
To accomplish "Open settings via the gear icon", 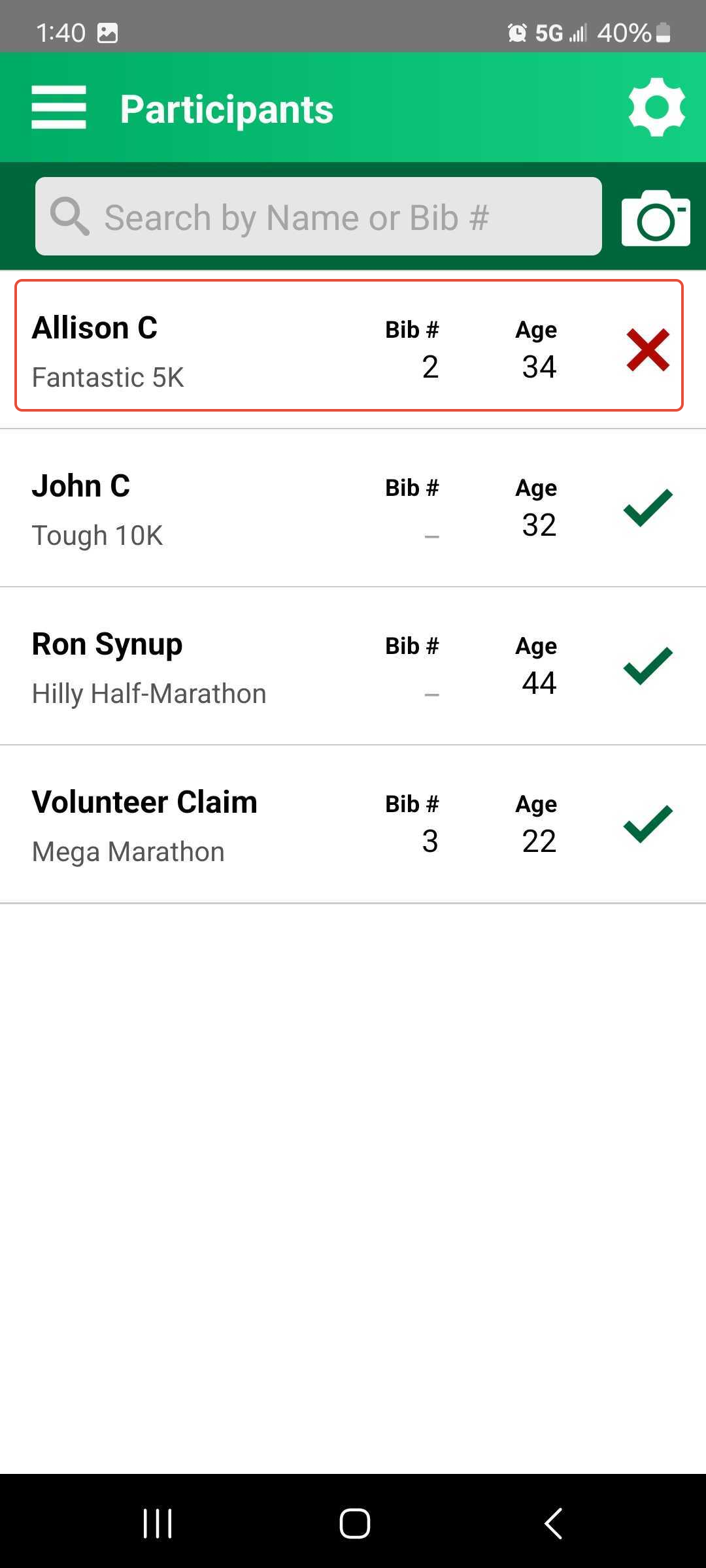I will [x=656, y=108].
